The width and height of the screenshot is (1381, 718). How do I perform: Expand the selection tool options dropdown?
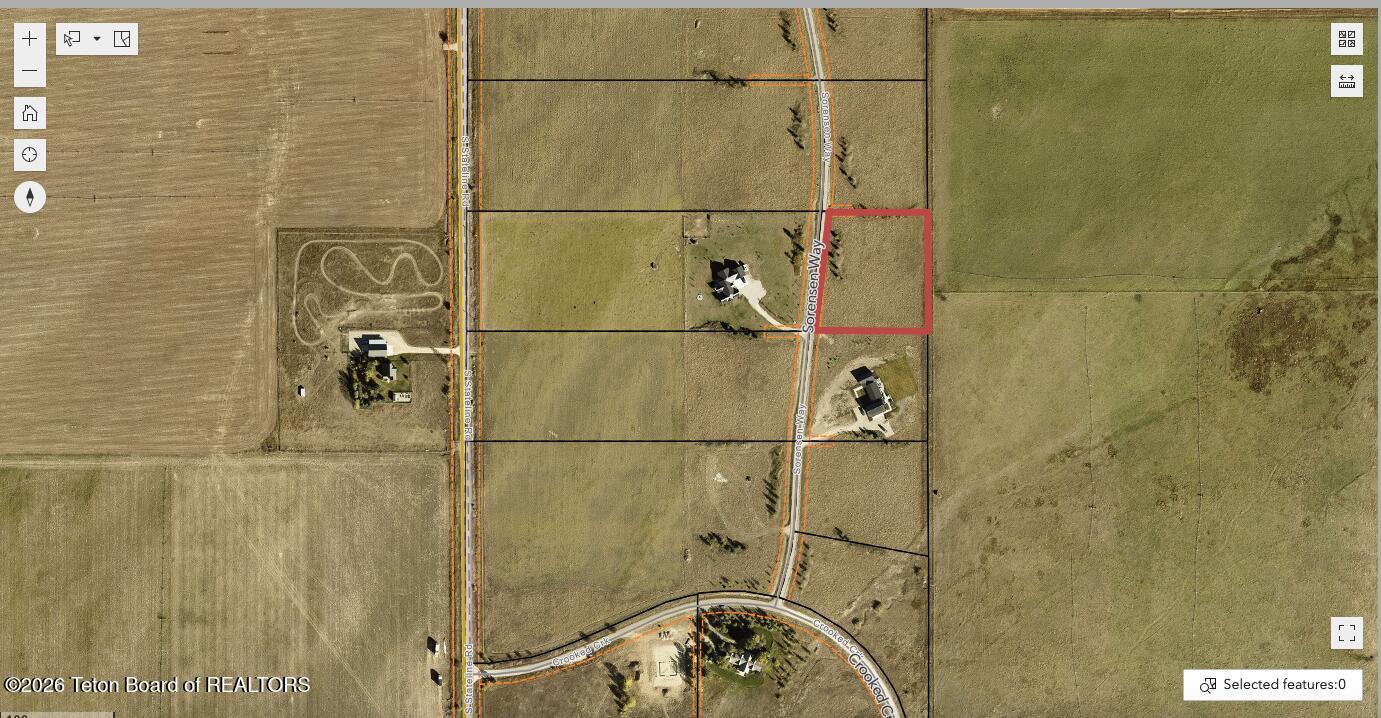[97, 39]
